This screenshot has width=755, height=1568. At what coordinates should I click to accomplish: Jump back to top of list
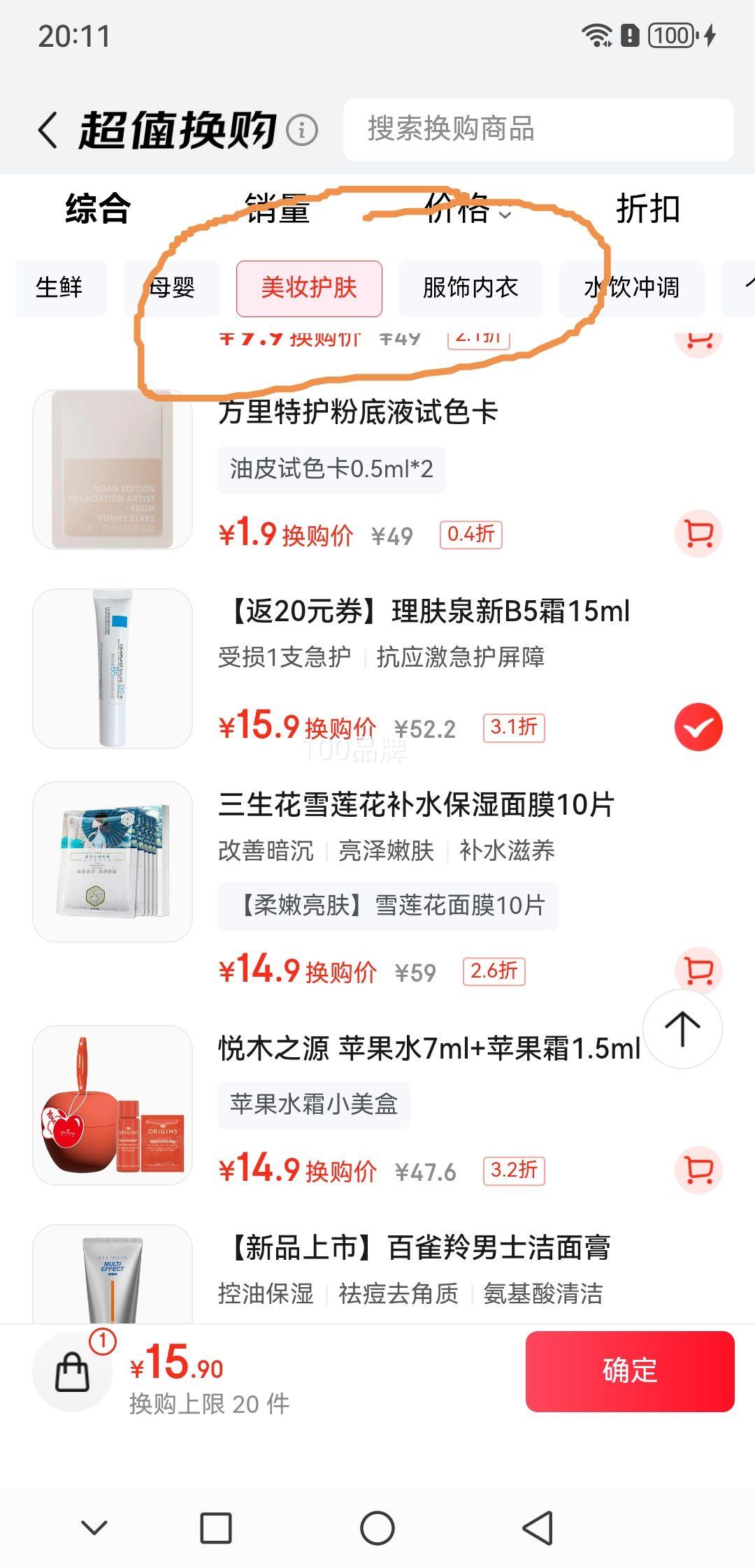[682, 1029]
